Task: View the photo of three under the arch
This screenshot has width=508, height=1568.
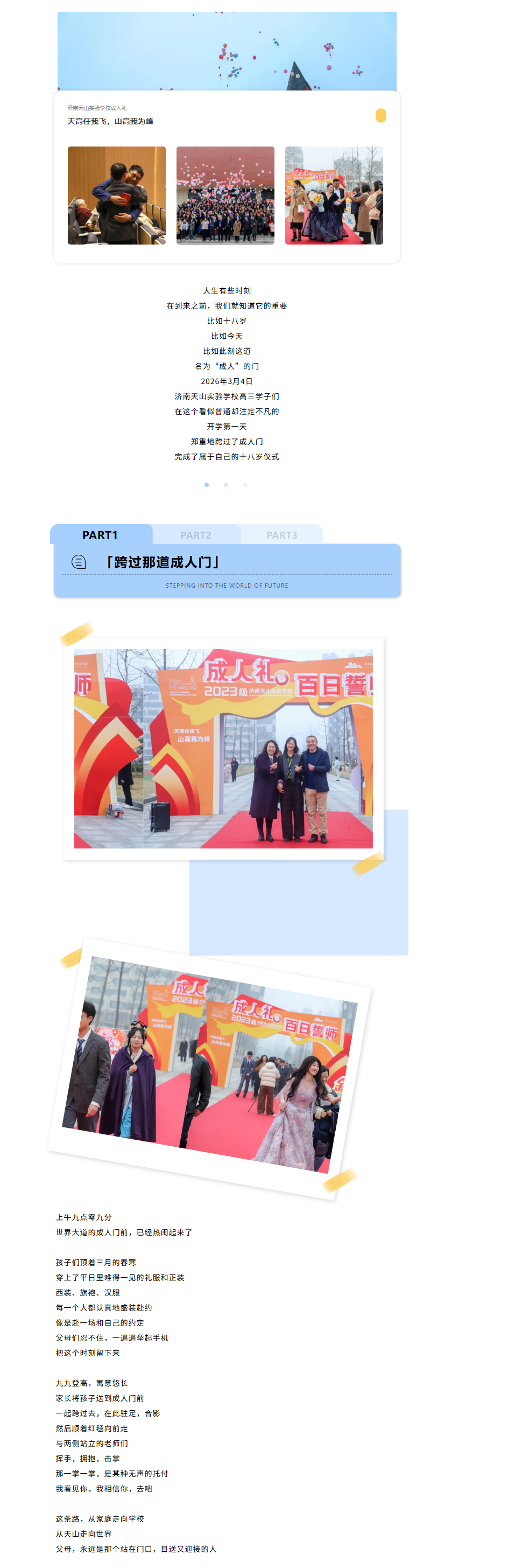Action: point(223,748)
